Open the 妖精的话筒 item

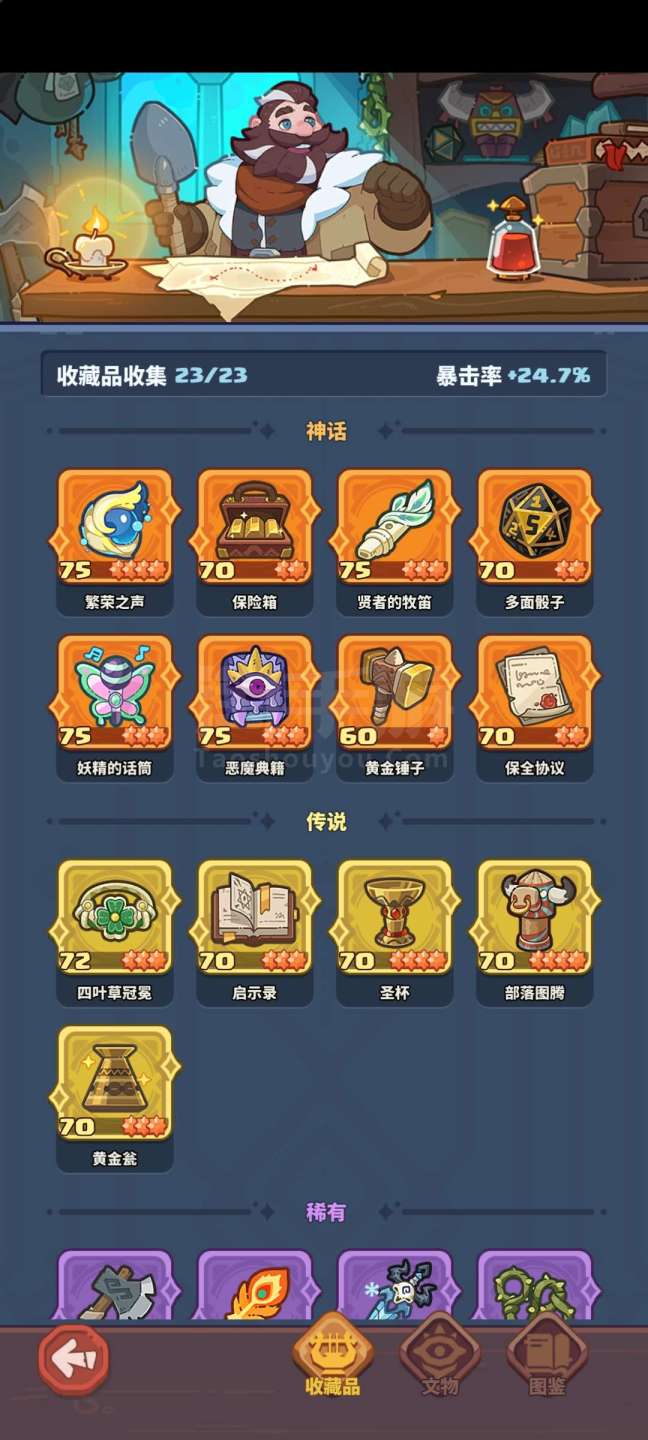(x=115, y=693)
